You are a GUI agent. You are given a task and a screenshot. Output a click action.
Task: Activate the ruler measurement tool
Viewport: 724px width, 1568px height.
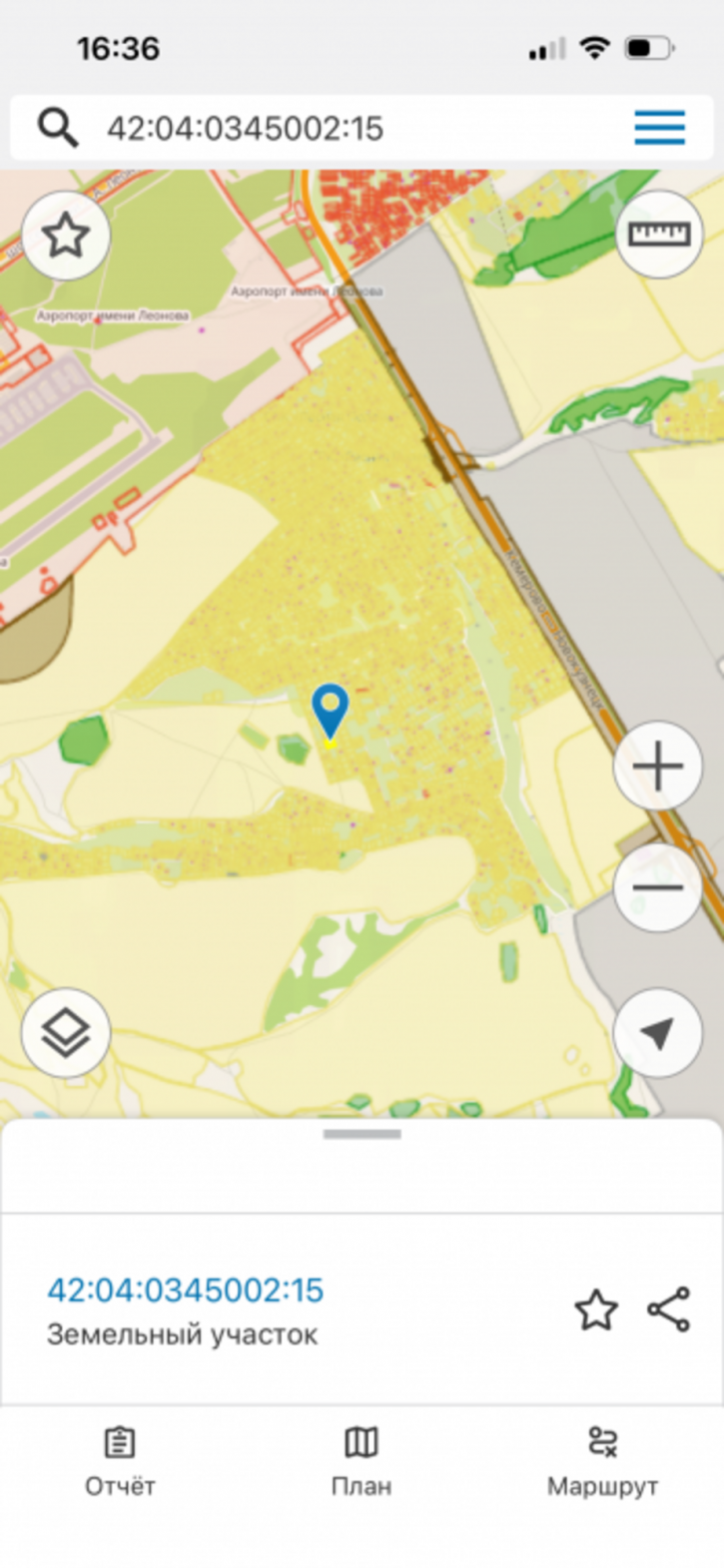point(659,234)
